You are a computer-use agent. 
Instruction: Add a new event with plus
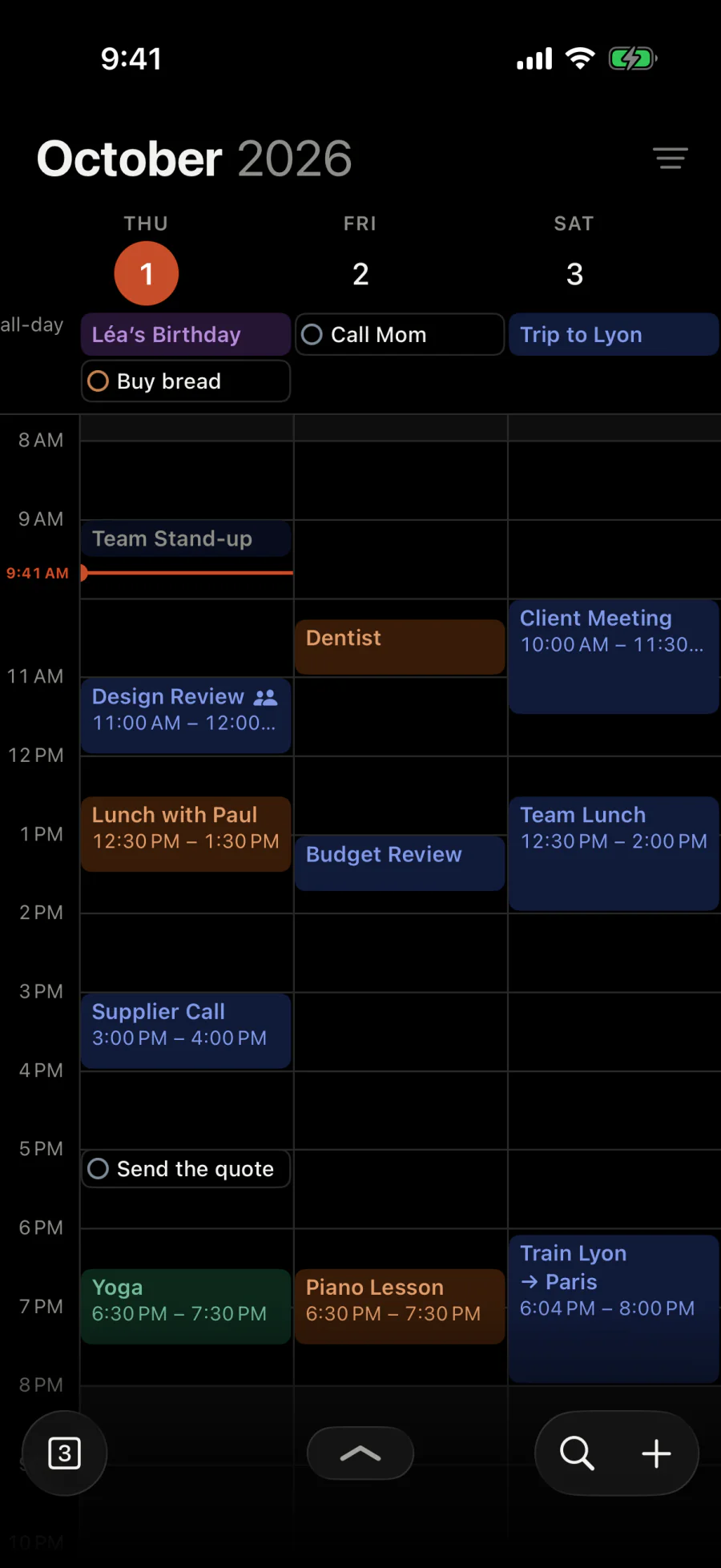[x=656, y=1453]
